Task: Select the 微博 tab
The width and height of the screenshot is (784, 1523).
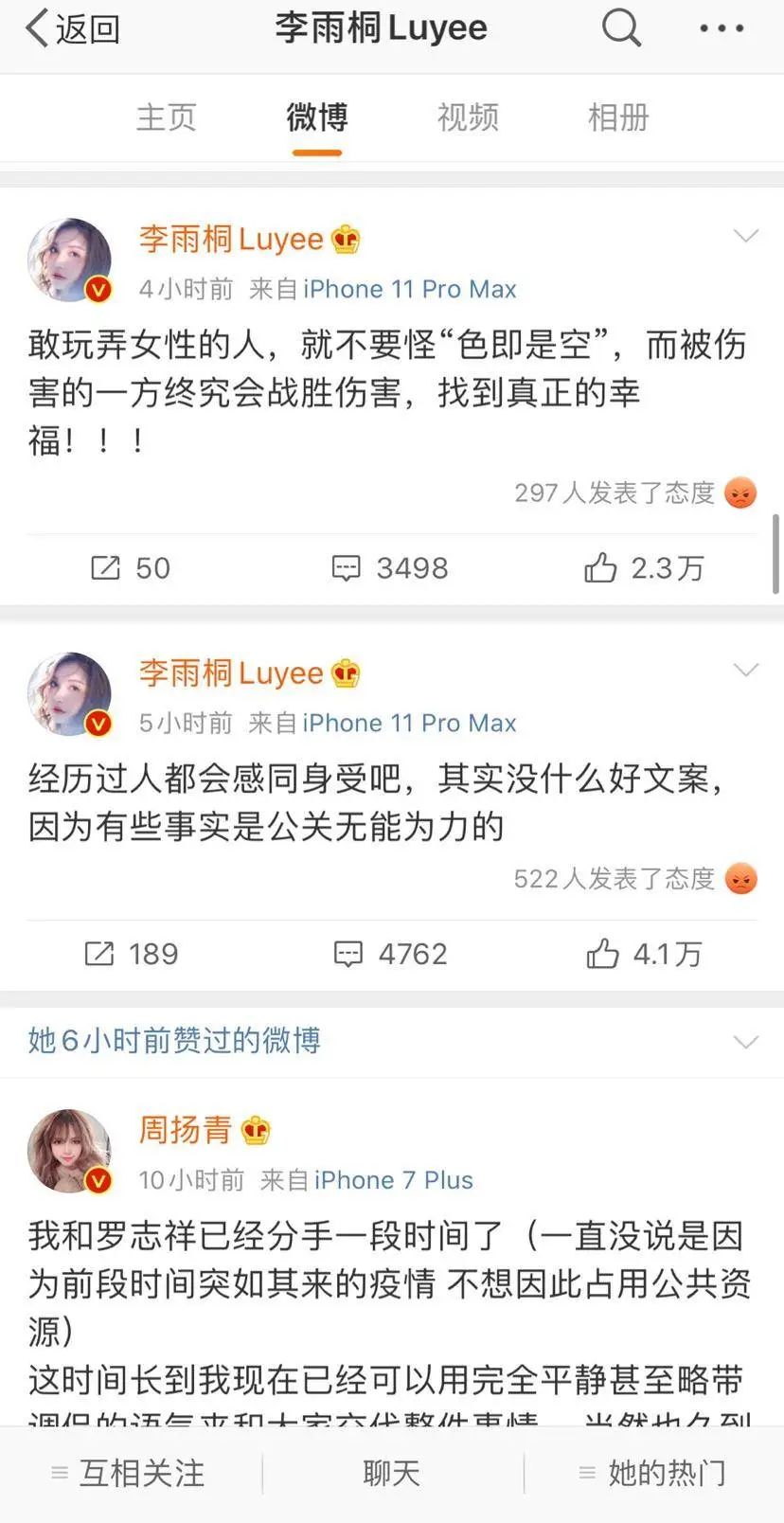Action: coord(317,117)
